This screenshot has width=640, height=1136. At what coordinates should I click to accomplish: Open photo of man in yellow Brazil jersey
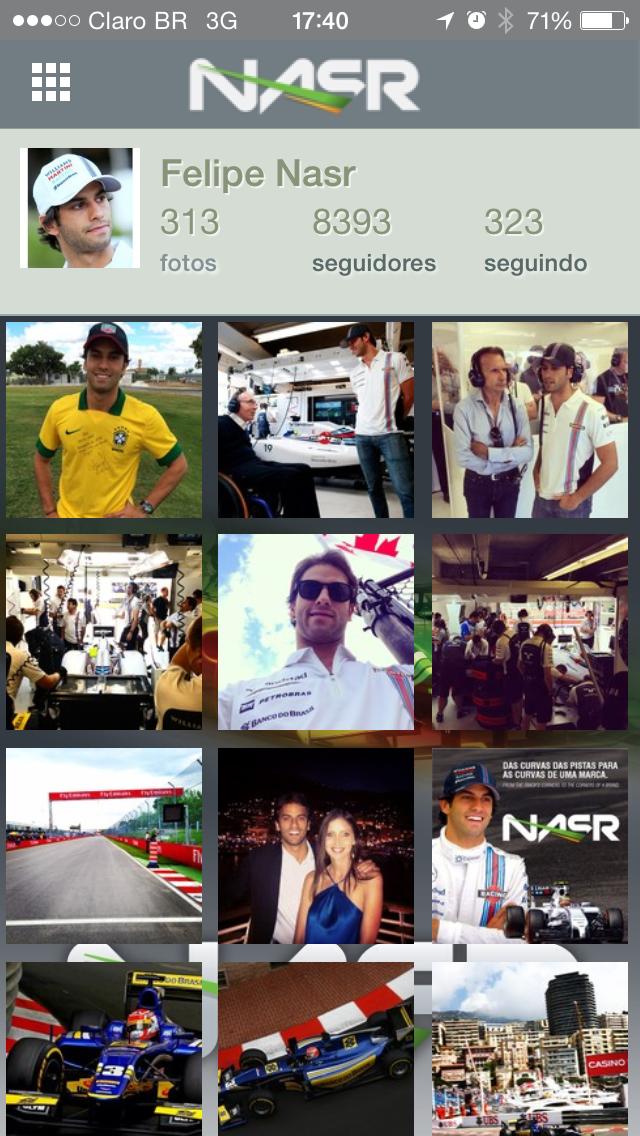[104, 420]
